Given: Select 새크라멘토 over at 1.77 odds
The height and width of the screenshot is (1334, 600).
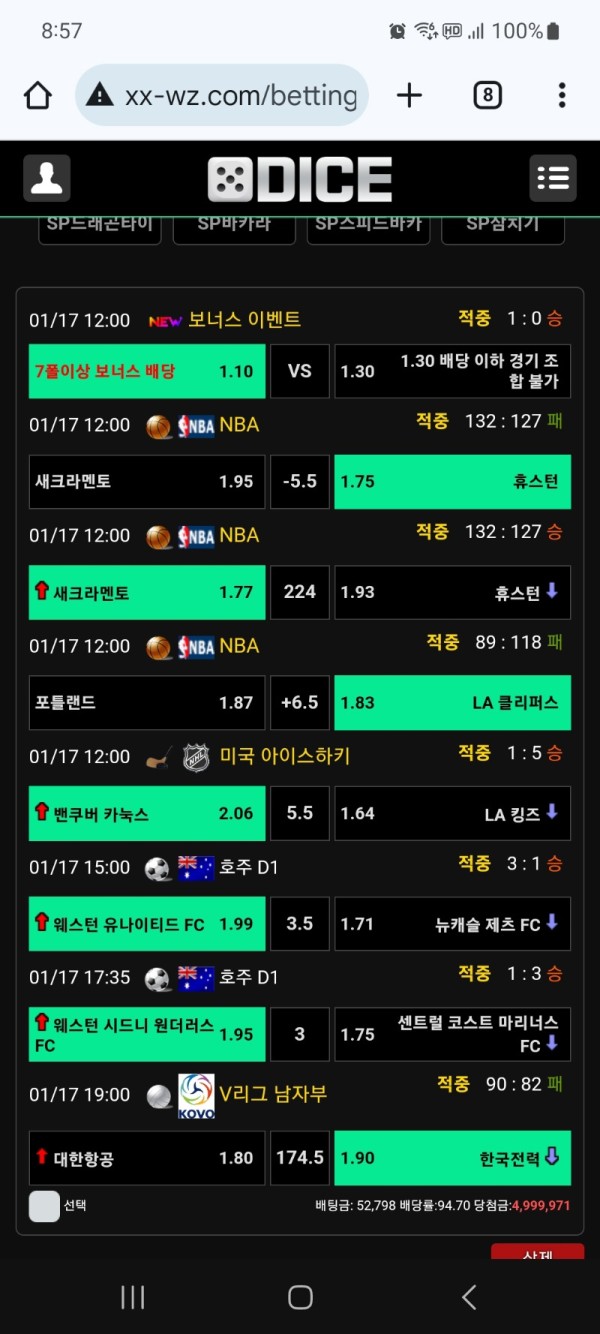Looking at the screenshot, I should pos(147,592).
